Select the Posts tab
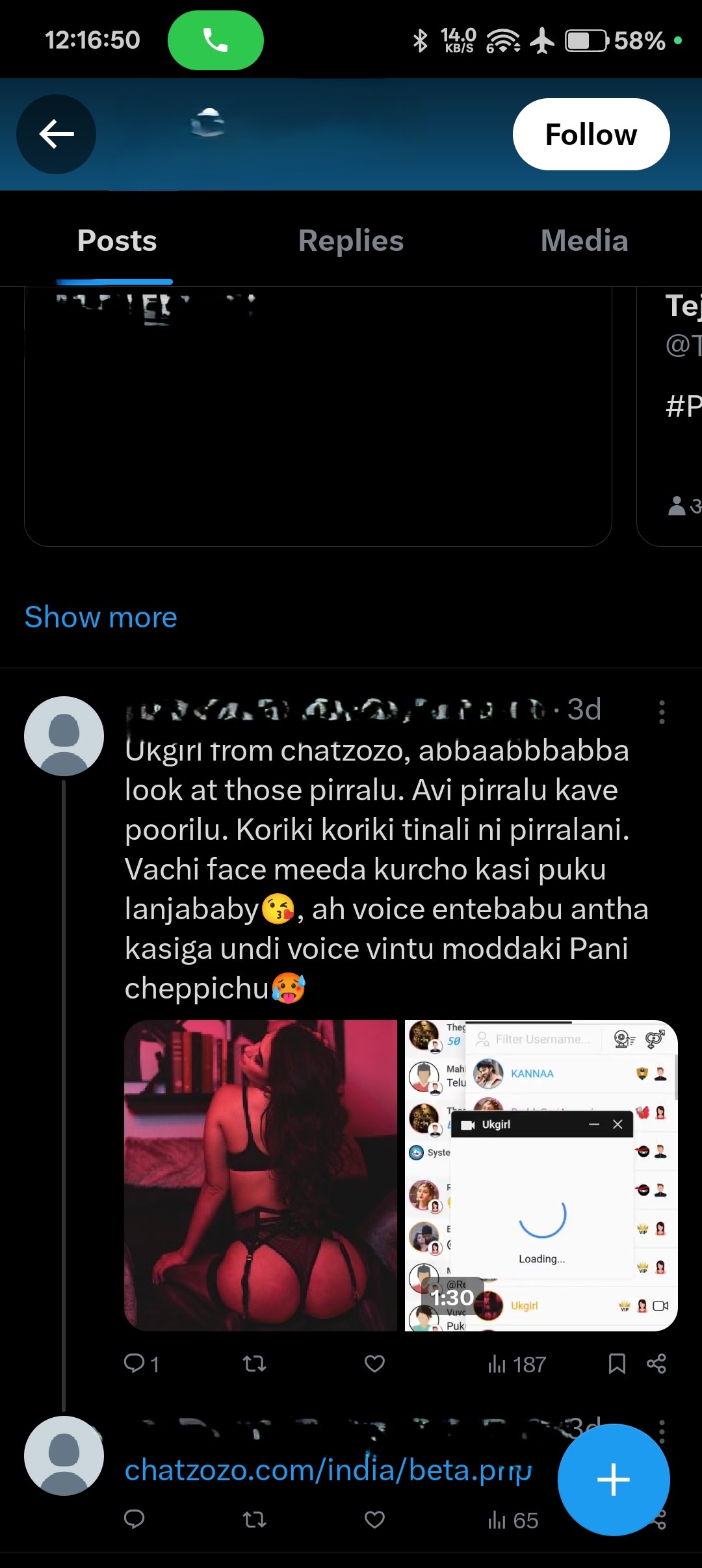This screenshot has width=702, height=1568. (x=117, y=241)
